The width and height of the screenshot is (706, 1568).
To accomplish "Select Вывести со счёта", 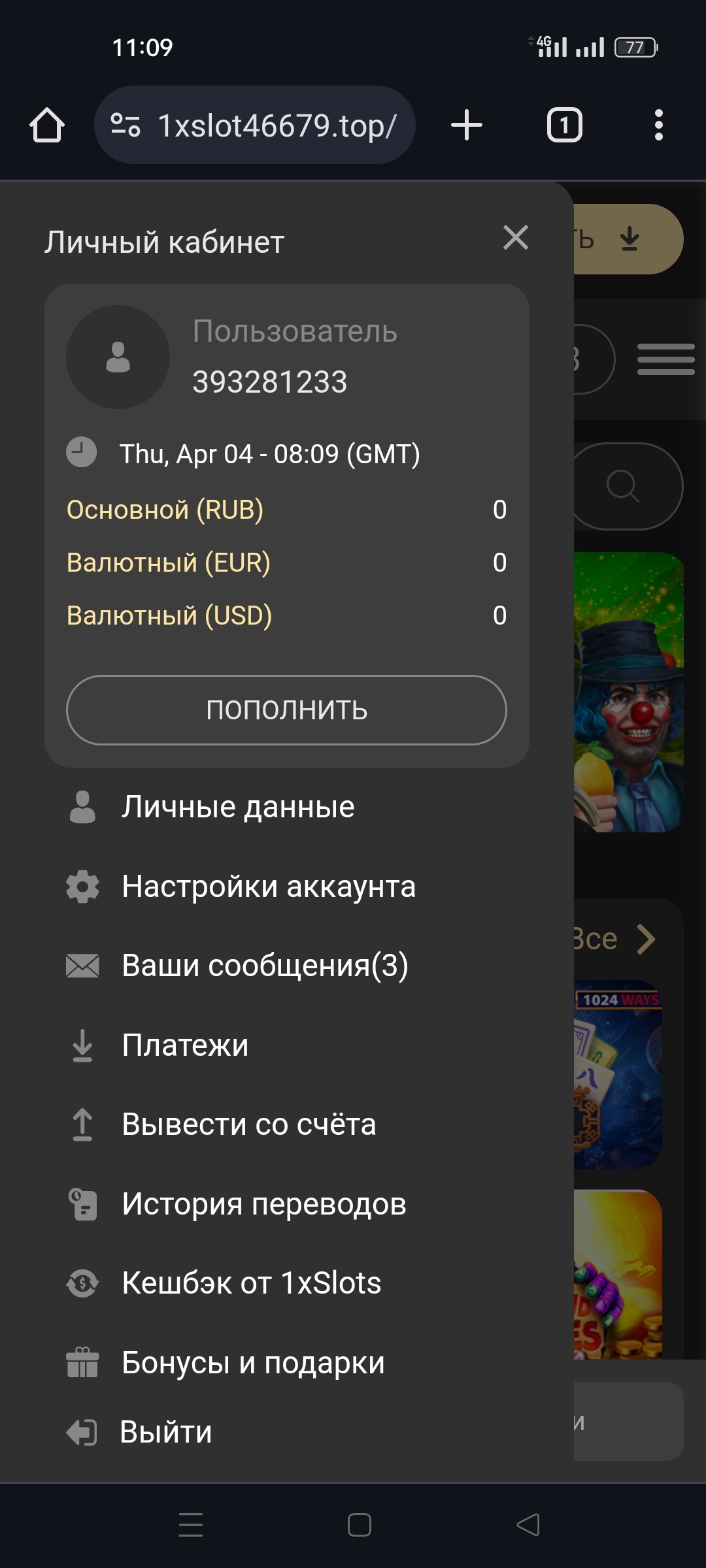I will (287, 1124).
